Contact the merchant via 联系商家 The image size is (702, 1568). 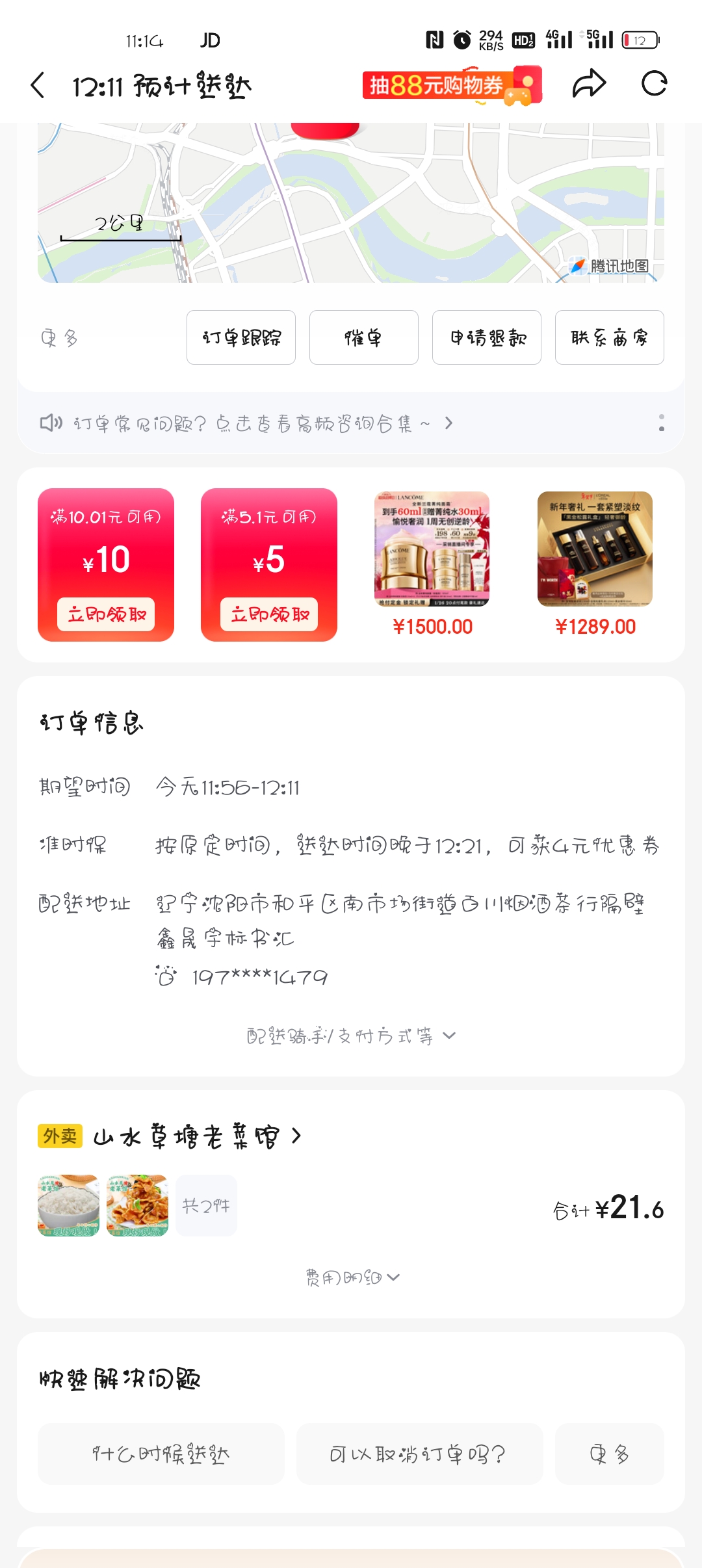[x=609, y=337]
